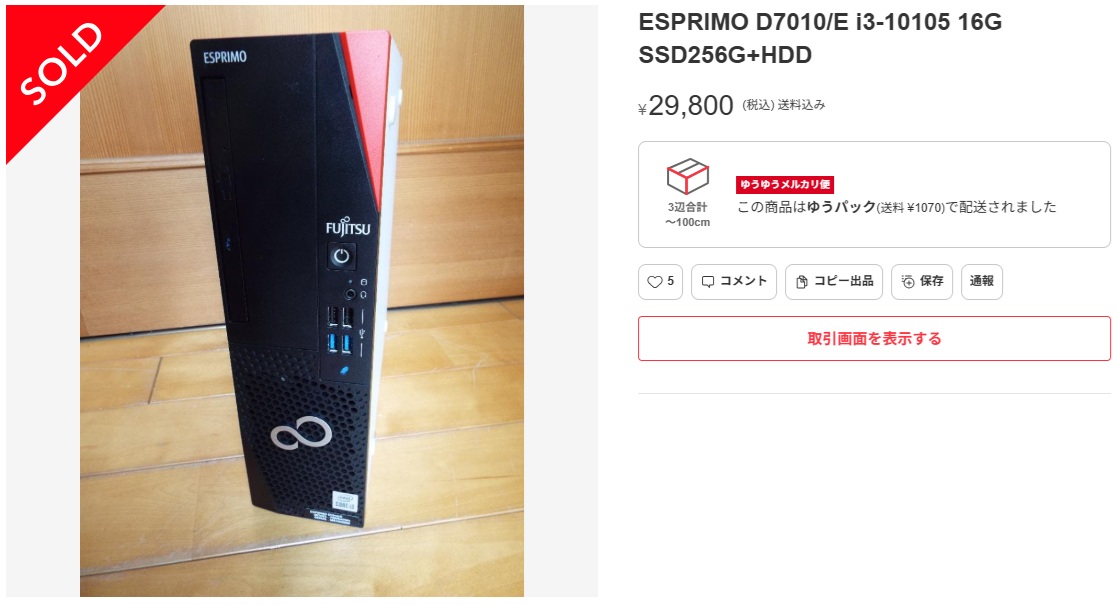
Task: Open 取引画面を表示する transaction screen
Action: point(874,338)
